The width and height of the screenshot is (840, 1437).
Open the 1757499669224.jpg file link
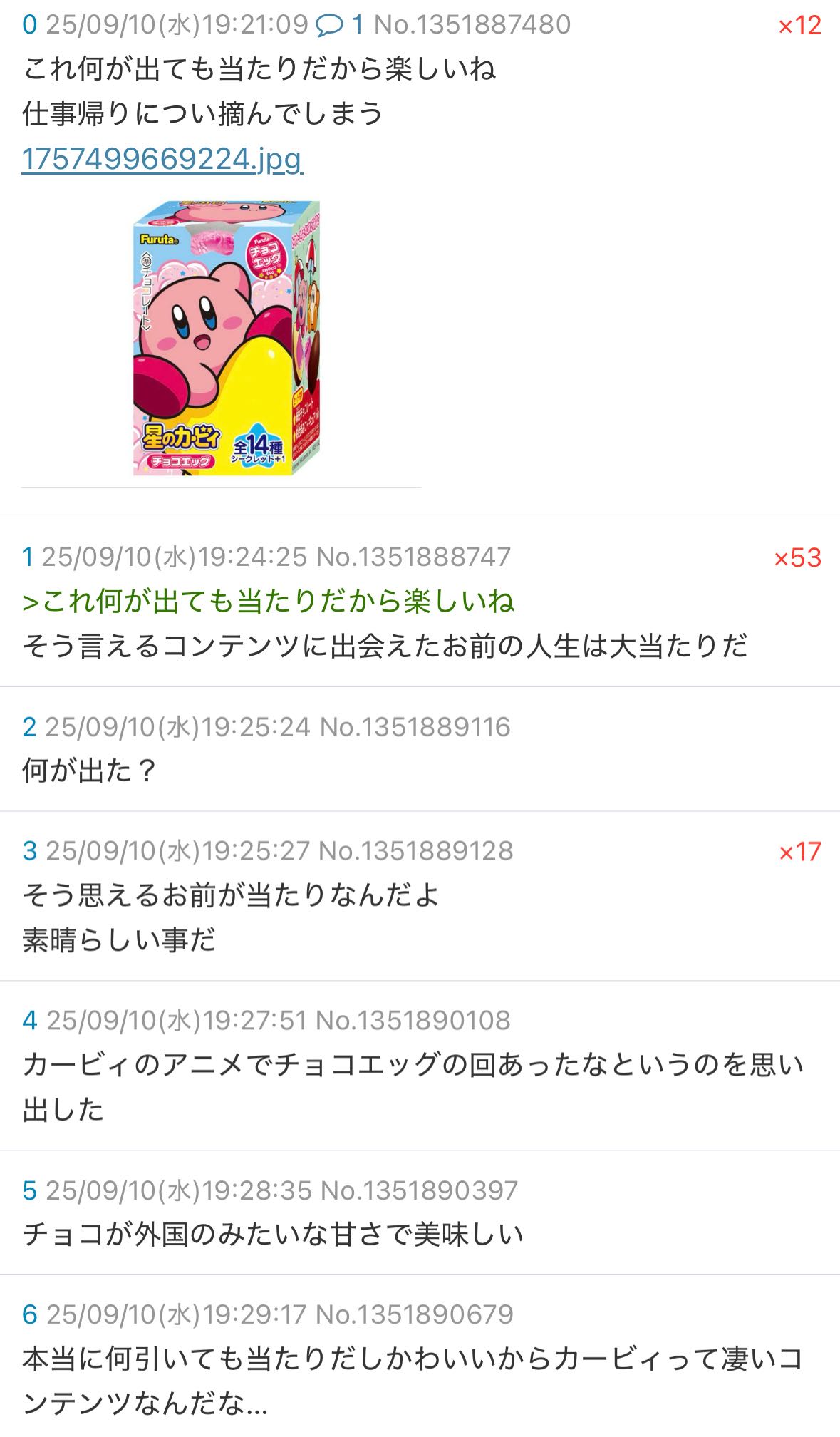click(x=162, y=158)
